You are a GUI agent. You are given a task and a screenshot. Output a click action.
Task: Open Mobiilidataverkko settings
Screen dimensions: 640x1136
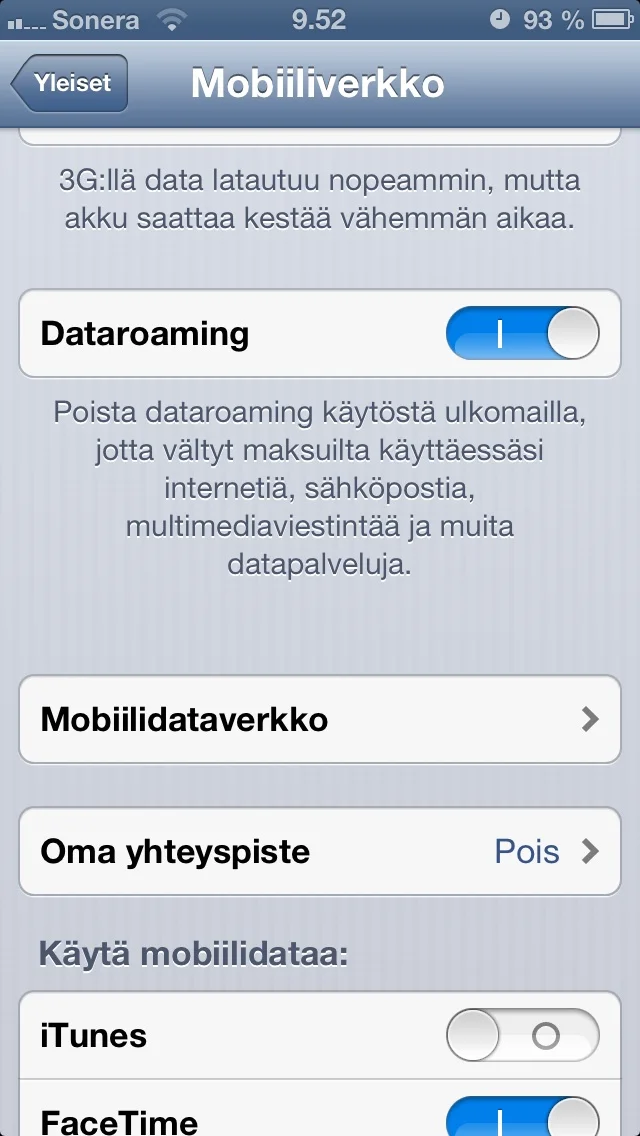(x=320, y=720)
